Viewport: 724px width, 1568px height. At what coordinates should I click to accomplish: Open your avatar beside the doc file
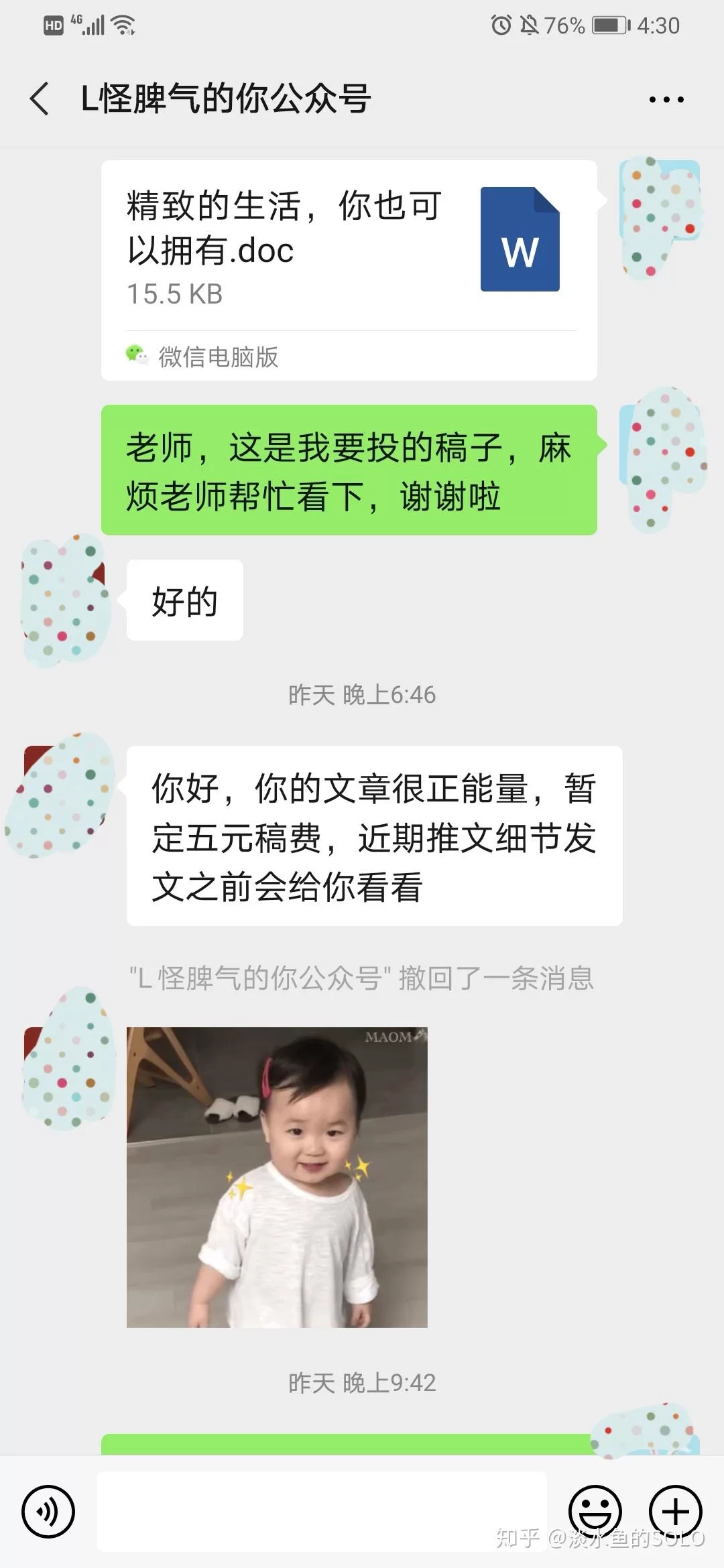(x=660, y=216)
